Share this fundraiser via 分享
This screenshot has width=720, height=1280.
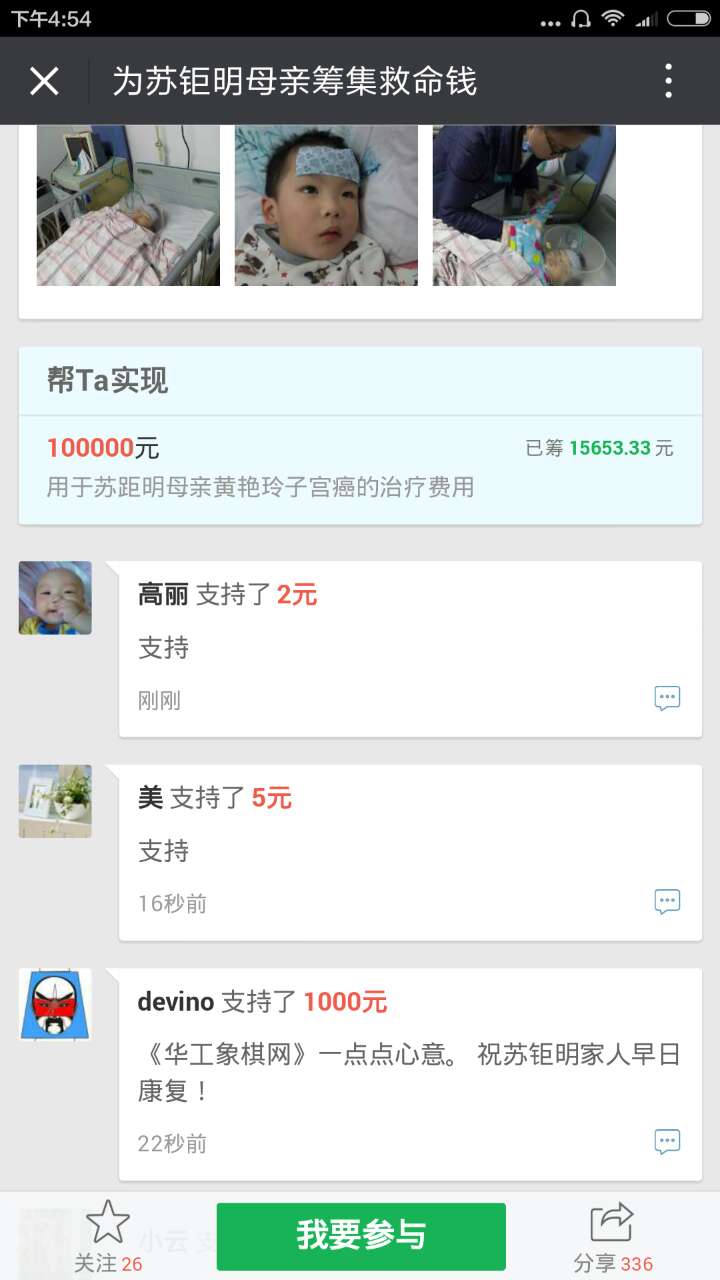coord(612,1237)
